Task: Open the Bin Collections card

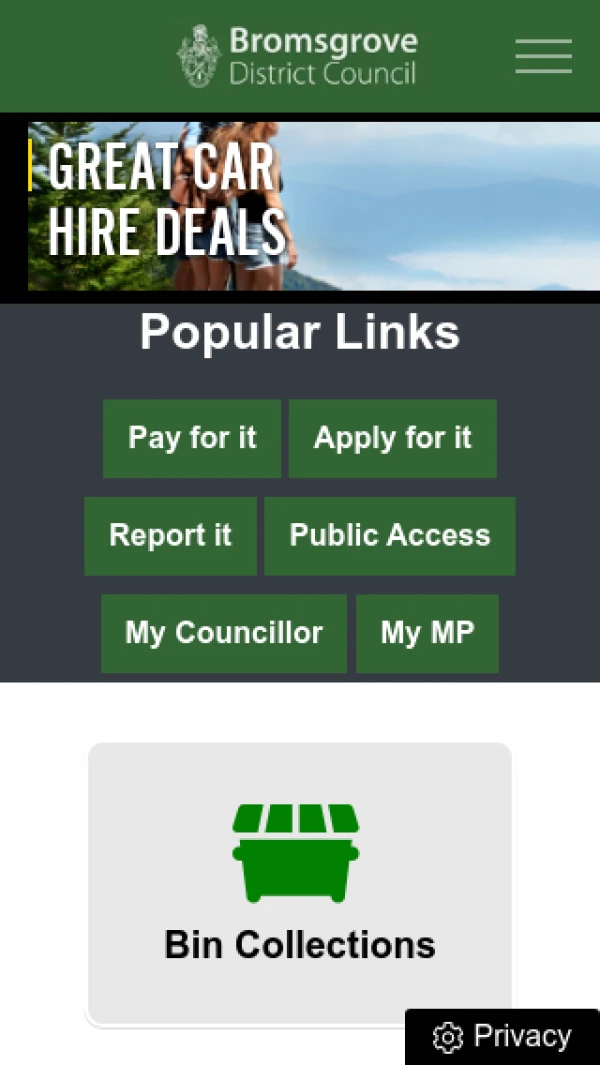Action: coord(300,883)
